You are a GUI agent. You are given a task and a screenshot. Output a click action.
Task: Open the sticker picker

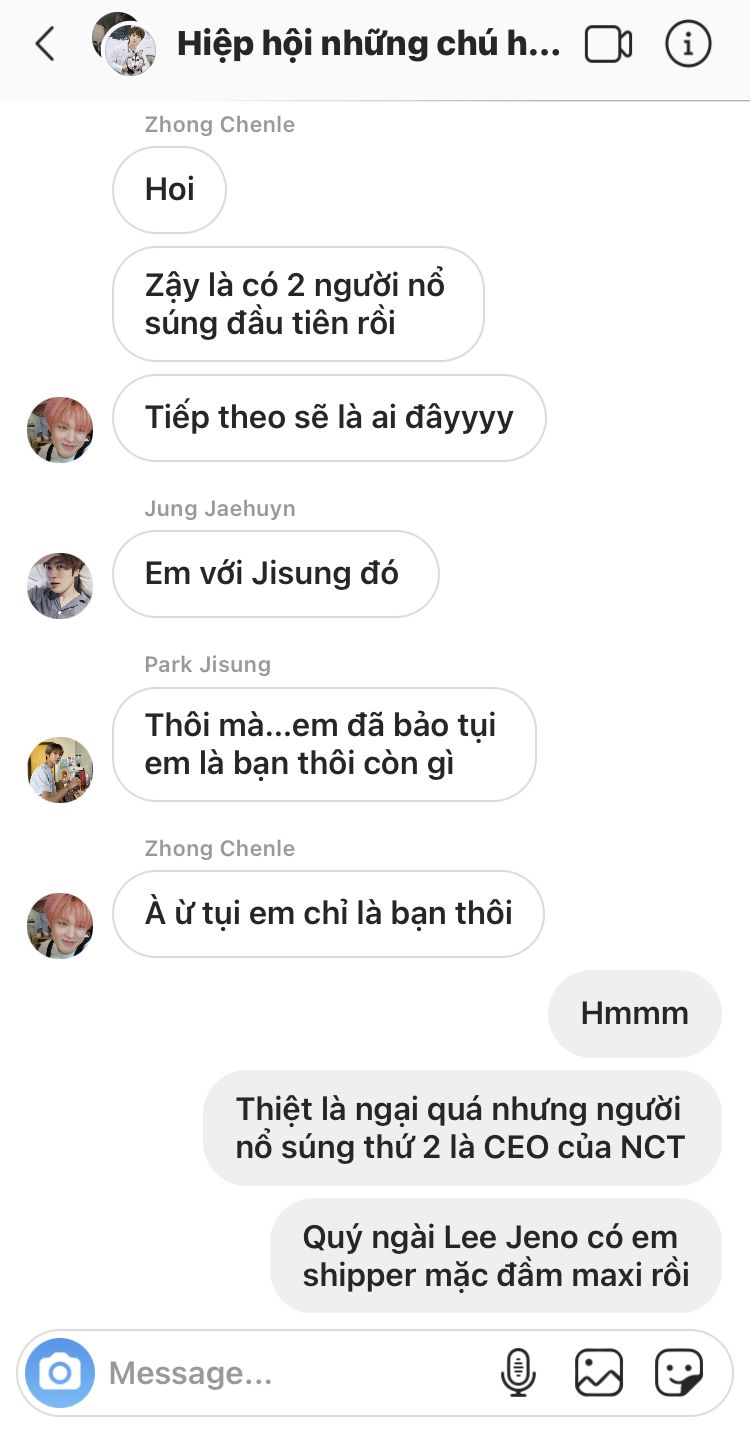coord(679,1373)
